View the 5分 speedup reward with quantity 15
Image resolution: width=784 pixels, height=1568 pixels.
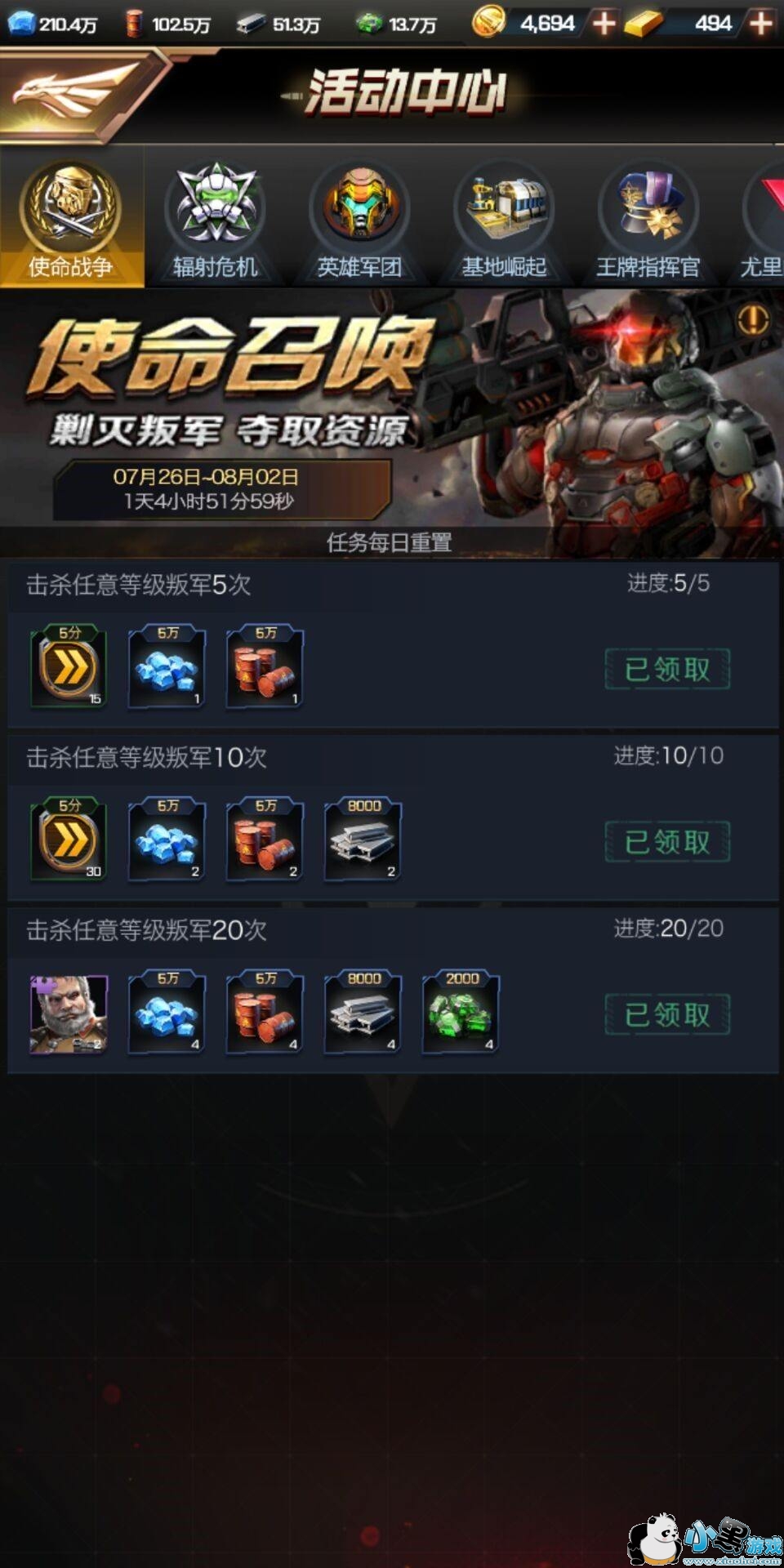coord(69,667)
